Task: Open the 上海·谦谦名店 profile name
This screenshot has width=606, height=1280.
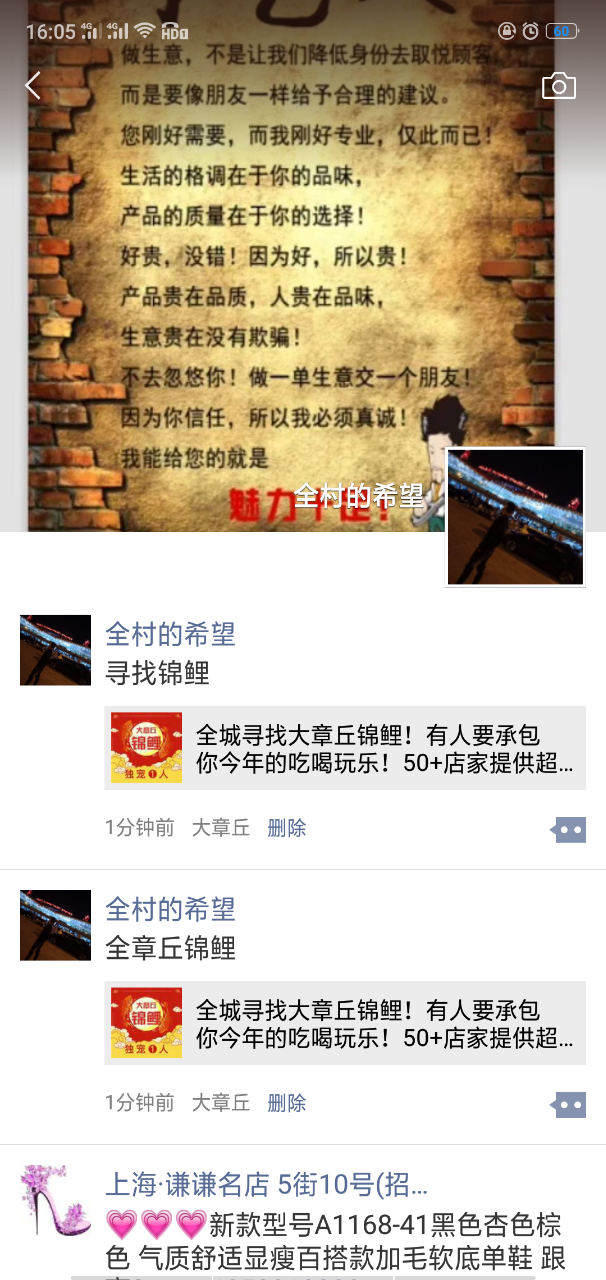Action: click(267, 1186)
